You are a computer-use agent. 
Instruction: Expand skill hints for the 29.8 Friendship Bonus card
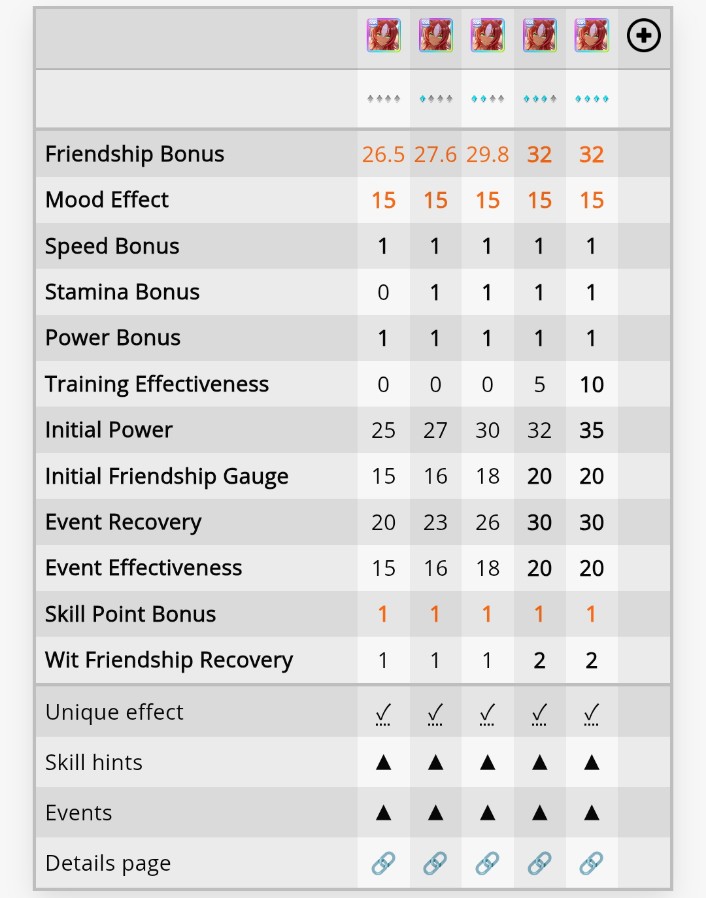(x=487, y=762)
